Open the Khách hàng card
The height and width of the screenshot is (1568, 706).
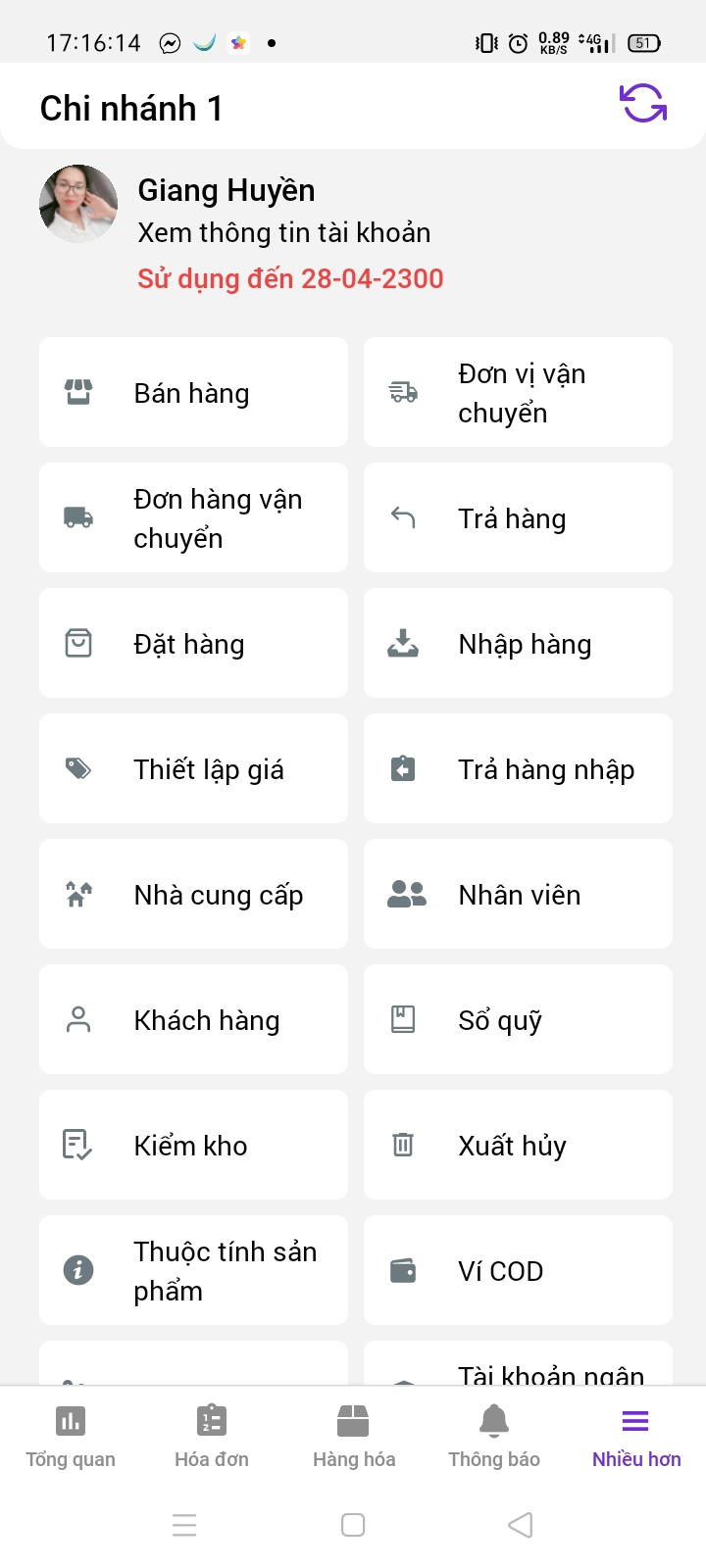[193, 1019]
